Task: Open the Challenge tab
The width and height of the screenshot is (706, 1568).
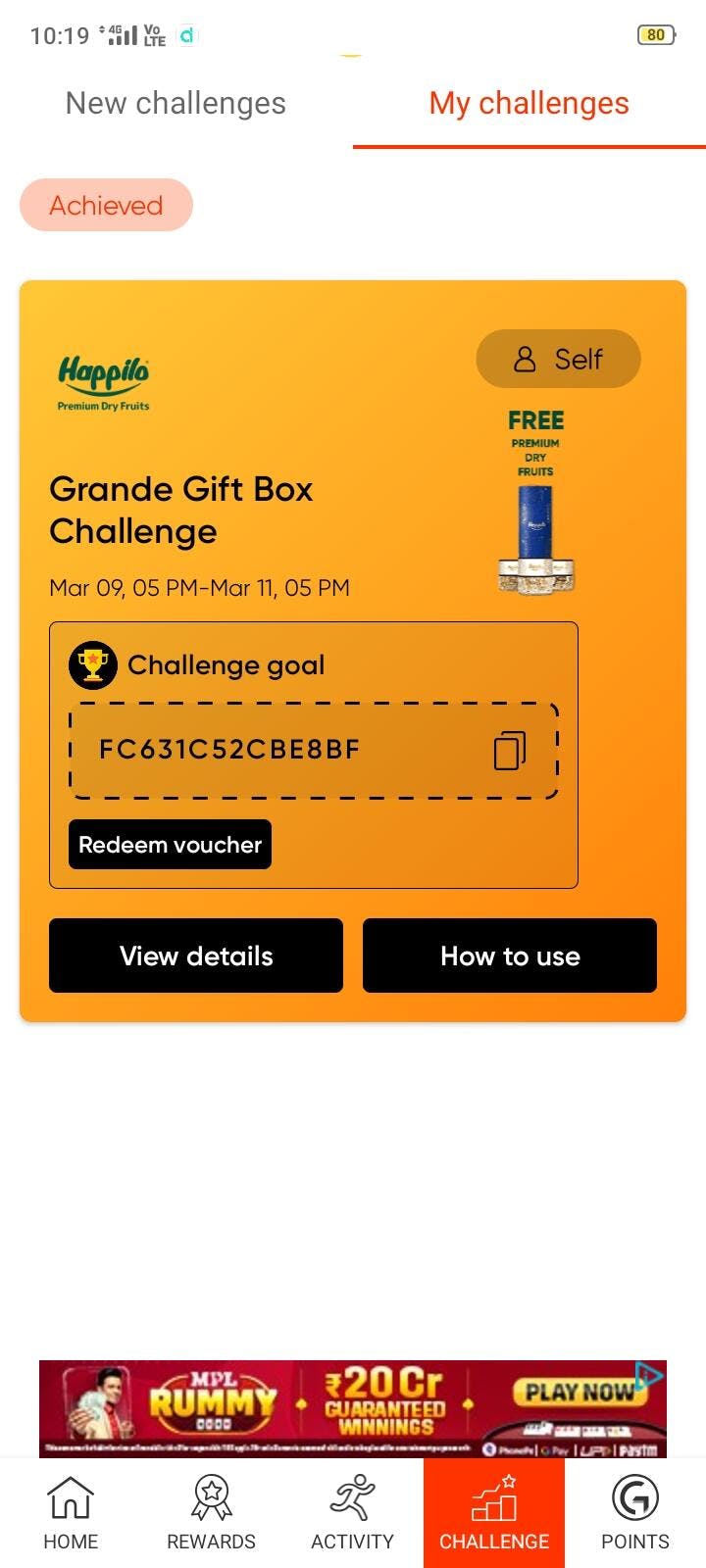Action: click(494, 1513)
